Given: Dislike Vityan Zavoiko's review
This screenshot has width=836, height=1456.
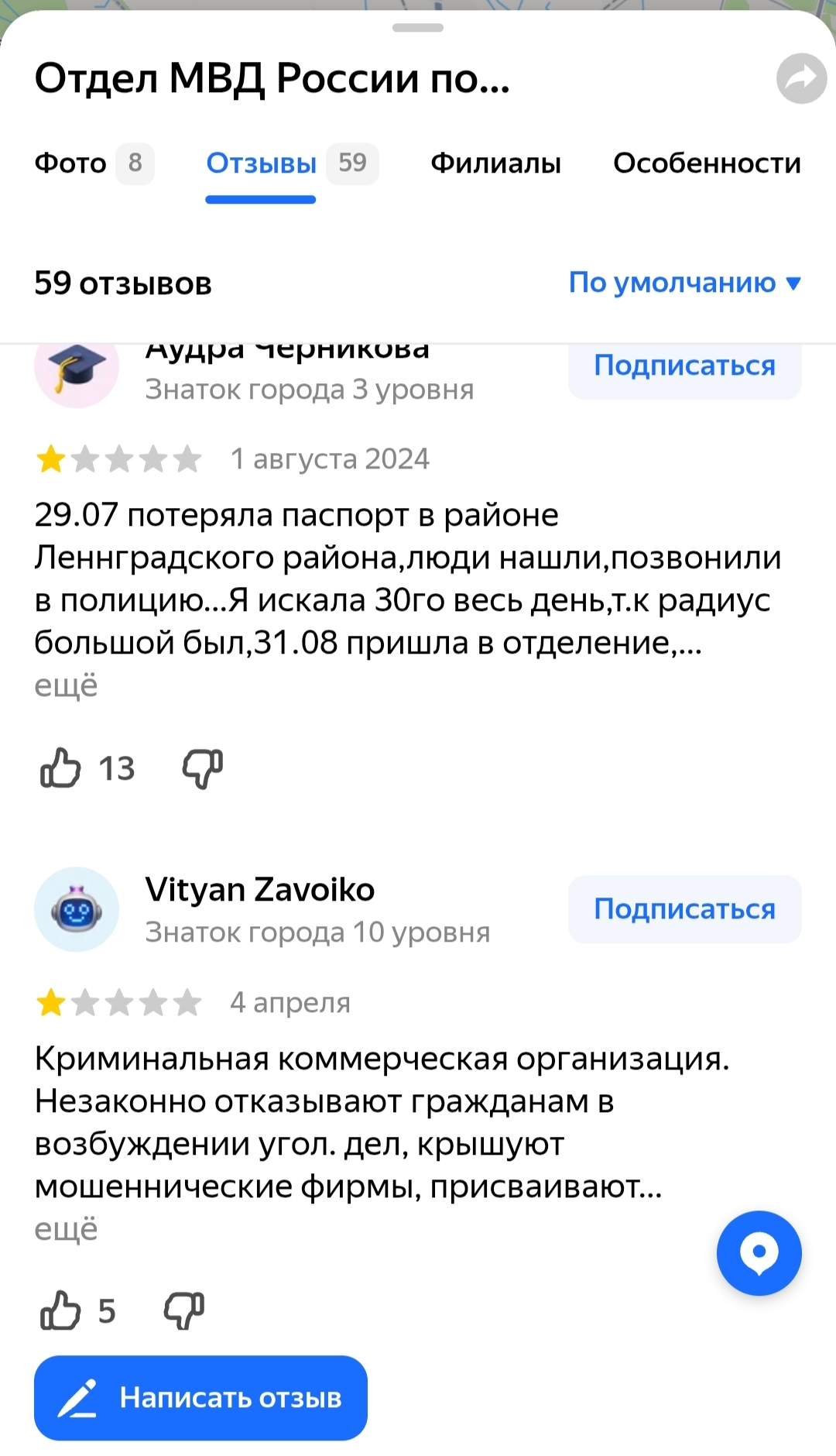Looking at the screenshot, I should tap(184, 1311).
